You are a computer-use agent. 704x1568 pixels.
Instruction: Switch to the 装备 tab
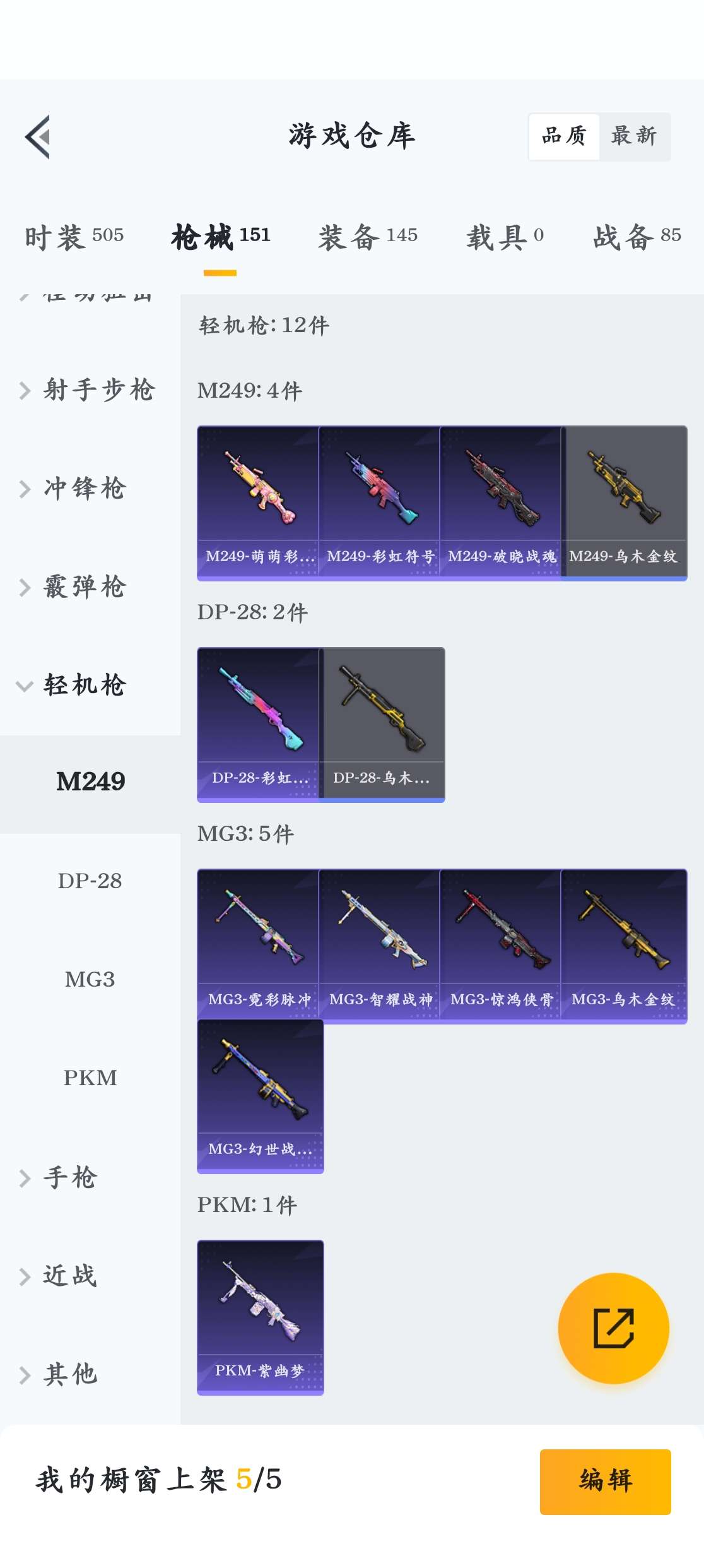click(x=367, y=237)
